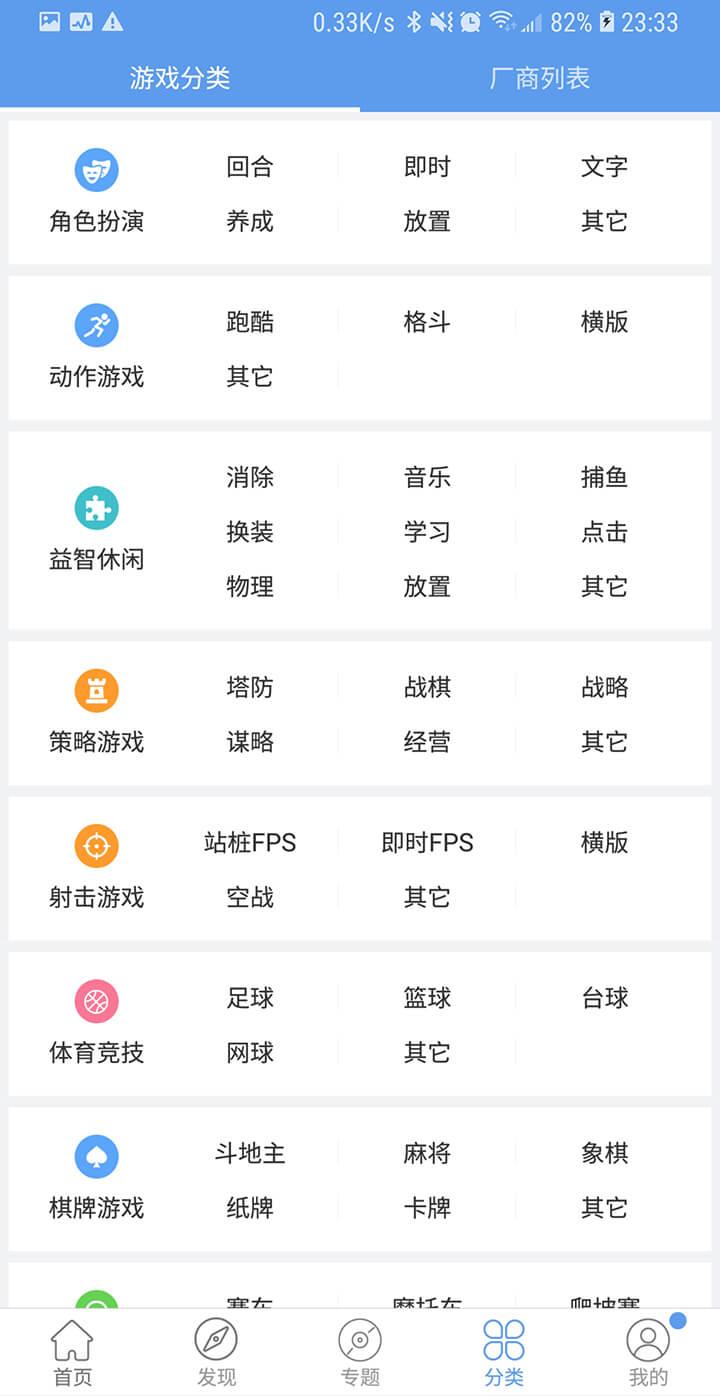Open the 专题 tab

point(360,1352)
